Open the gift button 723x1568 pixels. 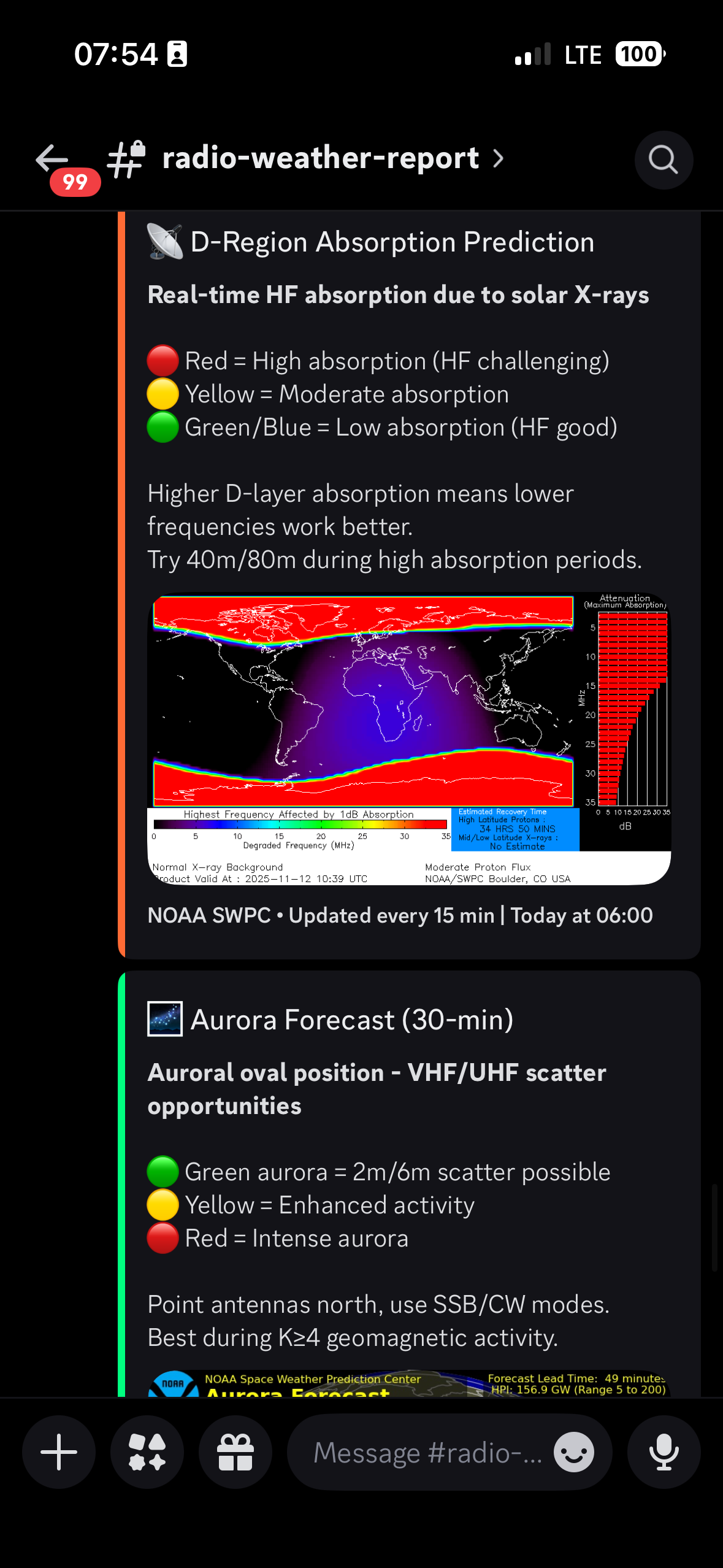(235, 1452)
